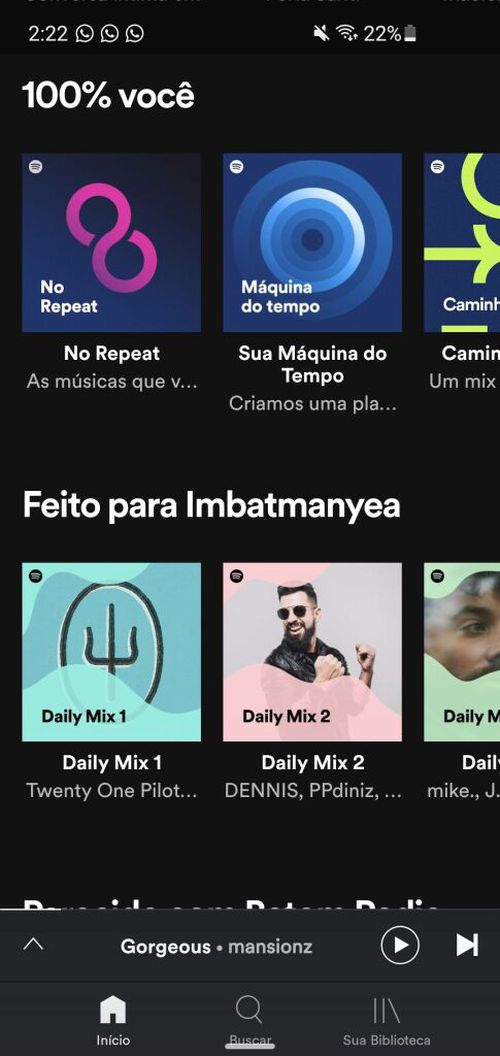The width and height of the screenshot is (500, 1056).
Task: Switch to the Início tab
Action: click(x=113, y=1020)
